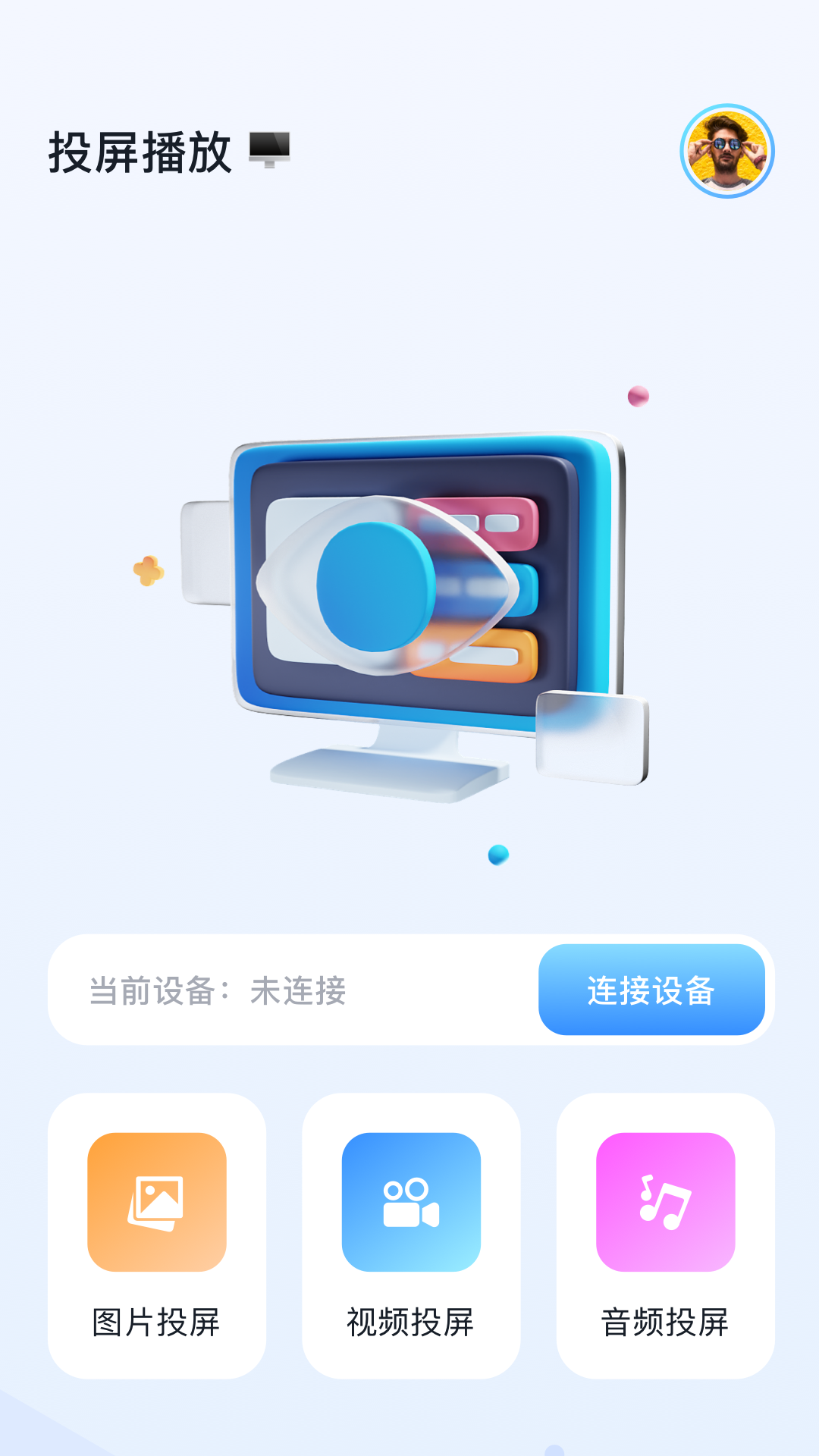The height and width of the screenshot is (1456, 819).
Task: Click the 当前设备：未连接 device status text
Action: pos(219,990)
